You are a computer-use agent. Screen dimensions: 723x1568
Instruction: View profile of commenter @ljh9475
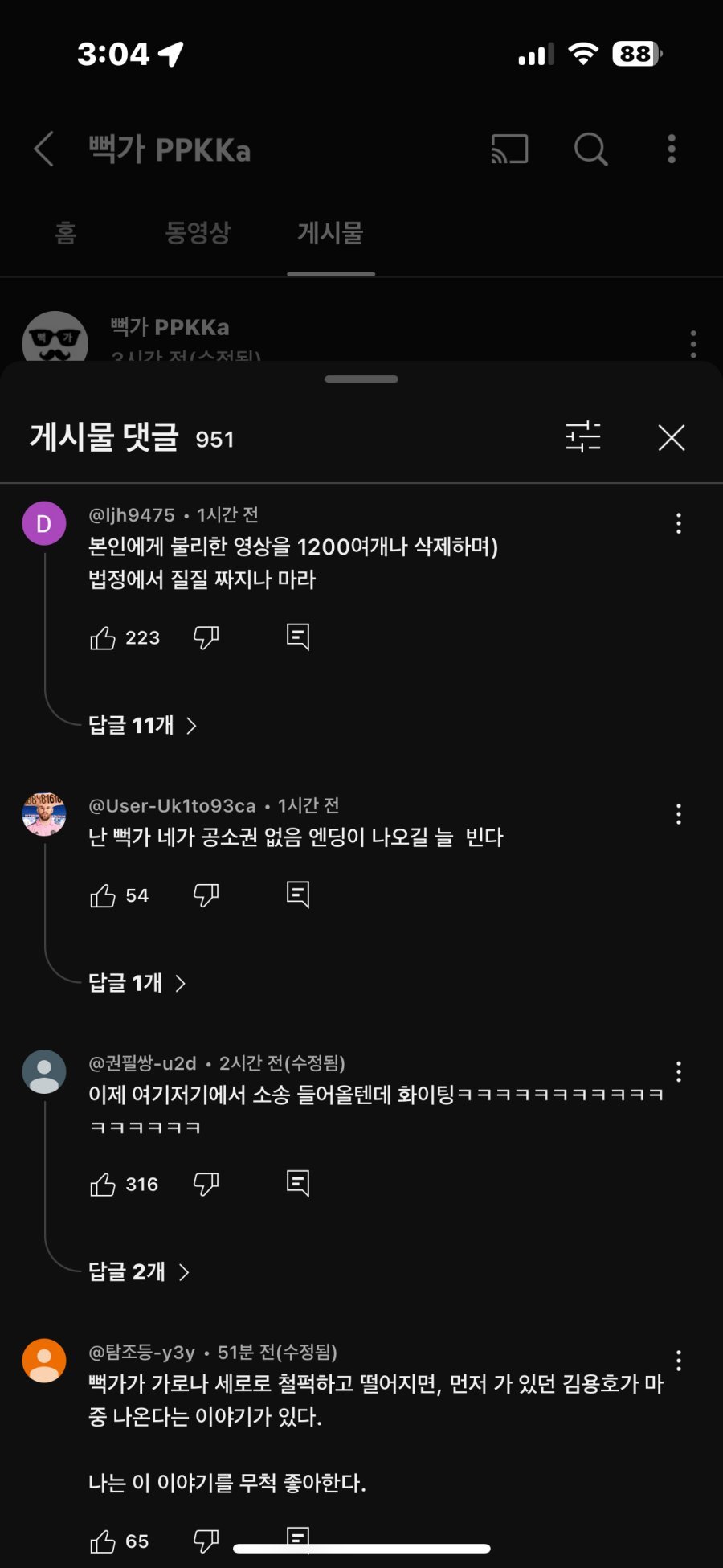click(43, 523)
